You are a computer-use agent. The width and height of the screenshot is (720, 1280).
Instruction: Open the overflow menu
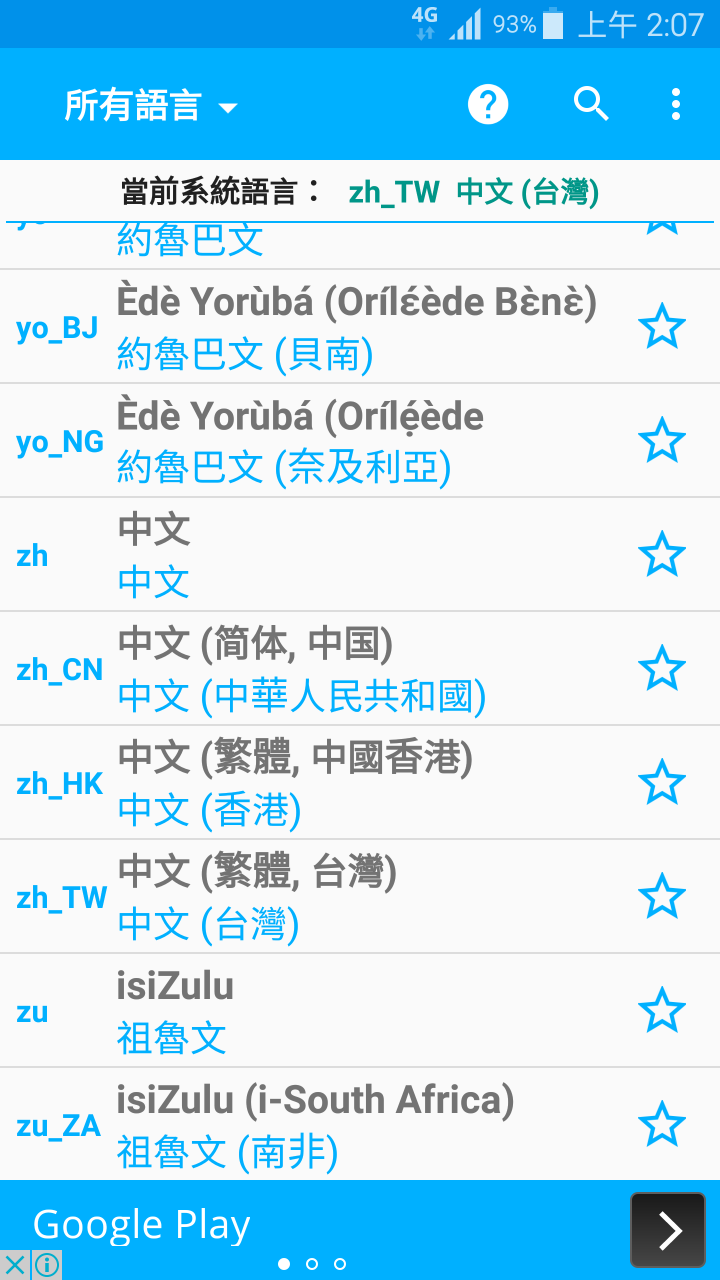tap(676, 104)
